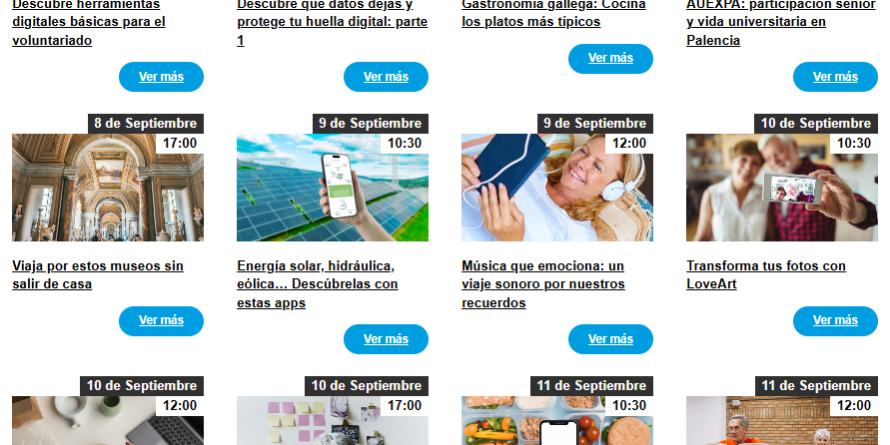The image size is (890, 445).
Task: Open the woman with headphones image
Action: 557,187
